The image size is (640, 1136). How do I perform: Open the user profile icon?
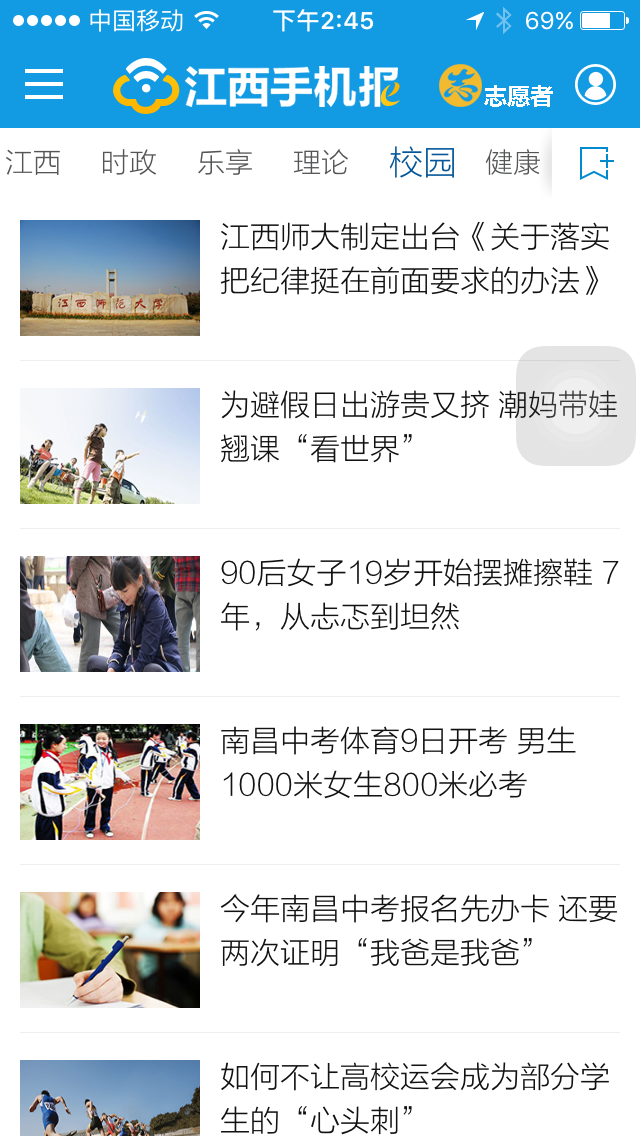click(595, 86)
